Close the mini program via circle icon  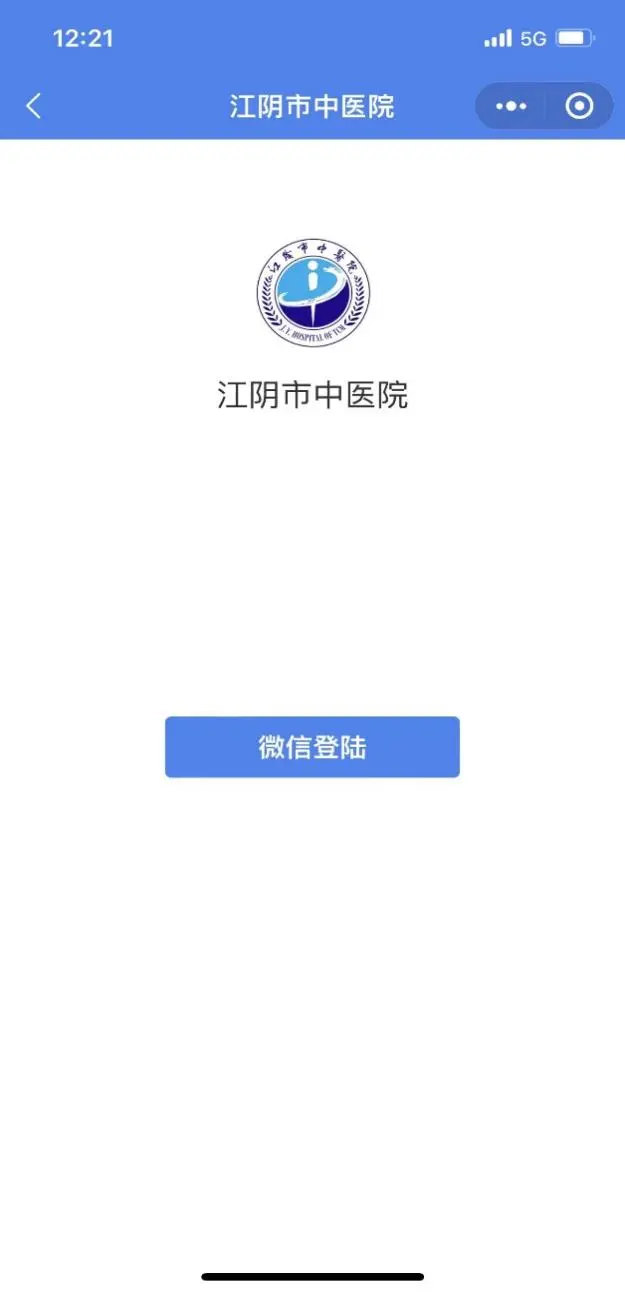point(579,106)
